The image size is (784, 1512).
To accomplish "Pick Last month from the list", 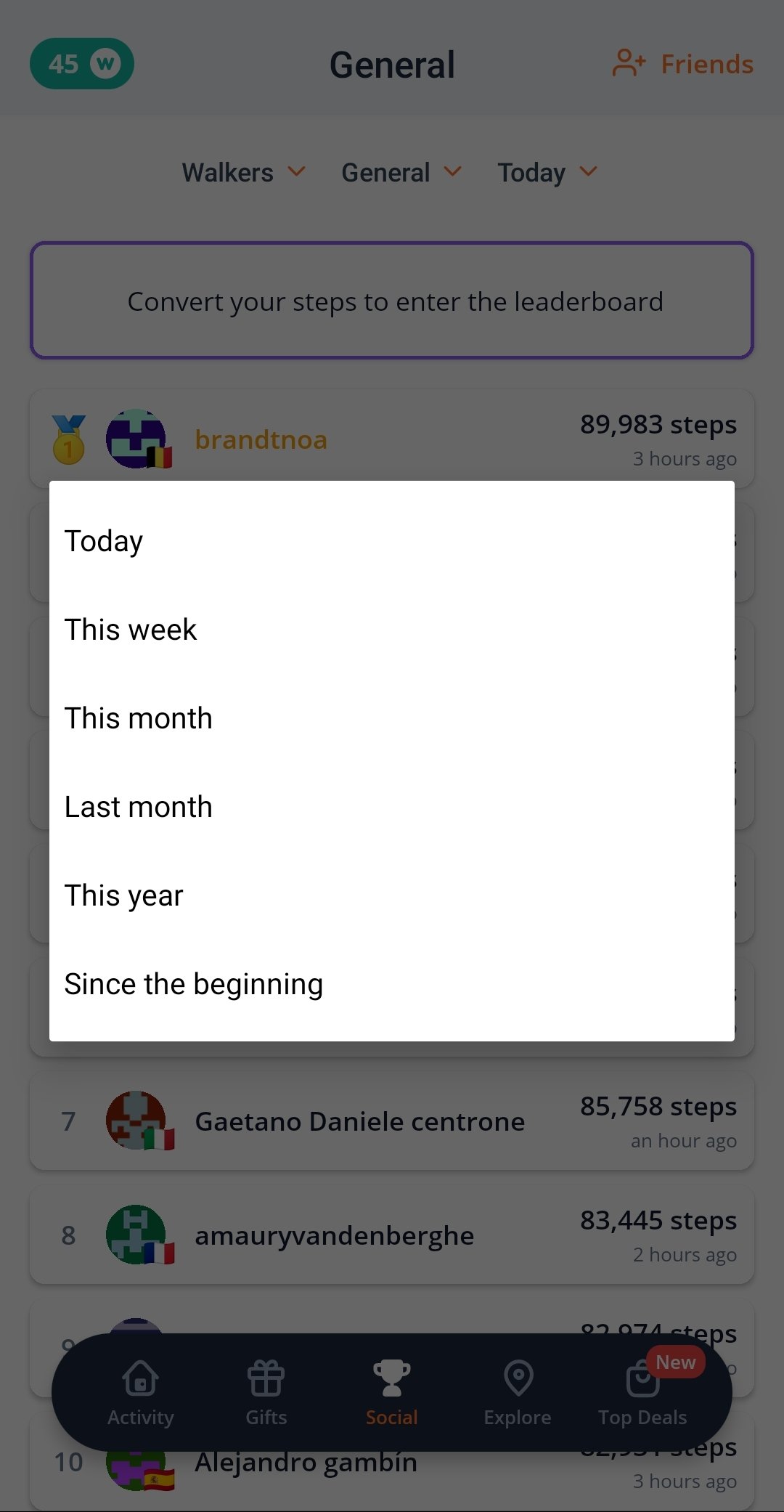I will pos(392,807).
